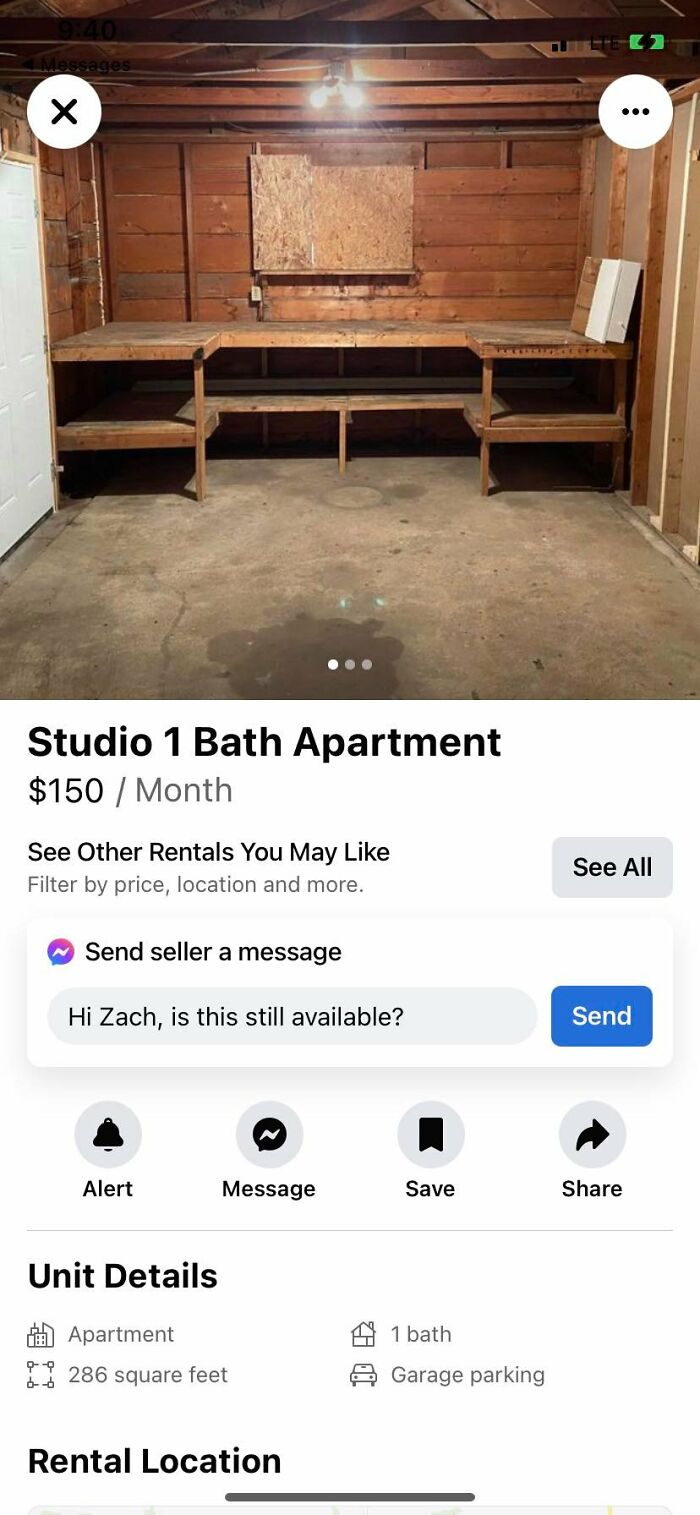Close the apartment listing
Screen dimensions: 700x1515
click(64, 112)
